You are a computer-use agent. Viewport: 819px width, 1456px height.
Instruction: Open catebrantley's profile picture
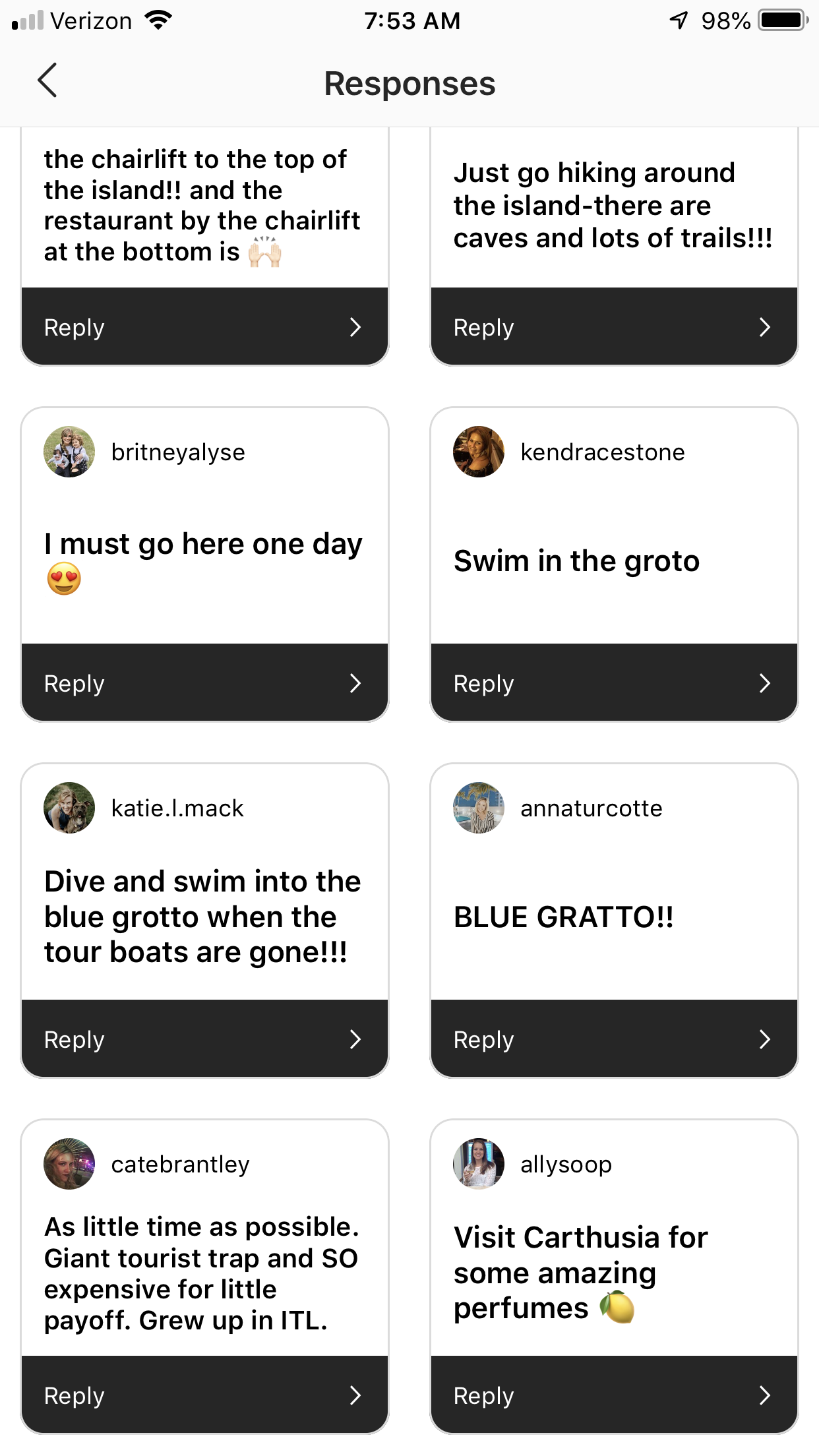click(69, 1164)
